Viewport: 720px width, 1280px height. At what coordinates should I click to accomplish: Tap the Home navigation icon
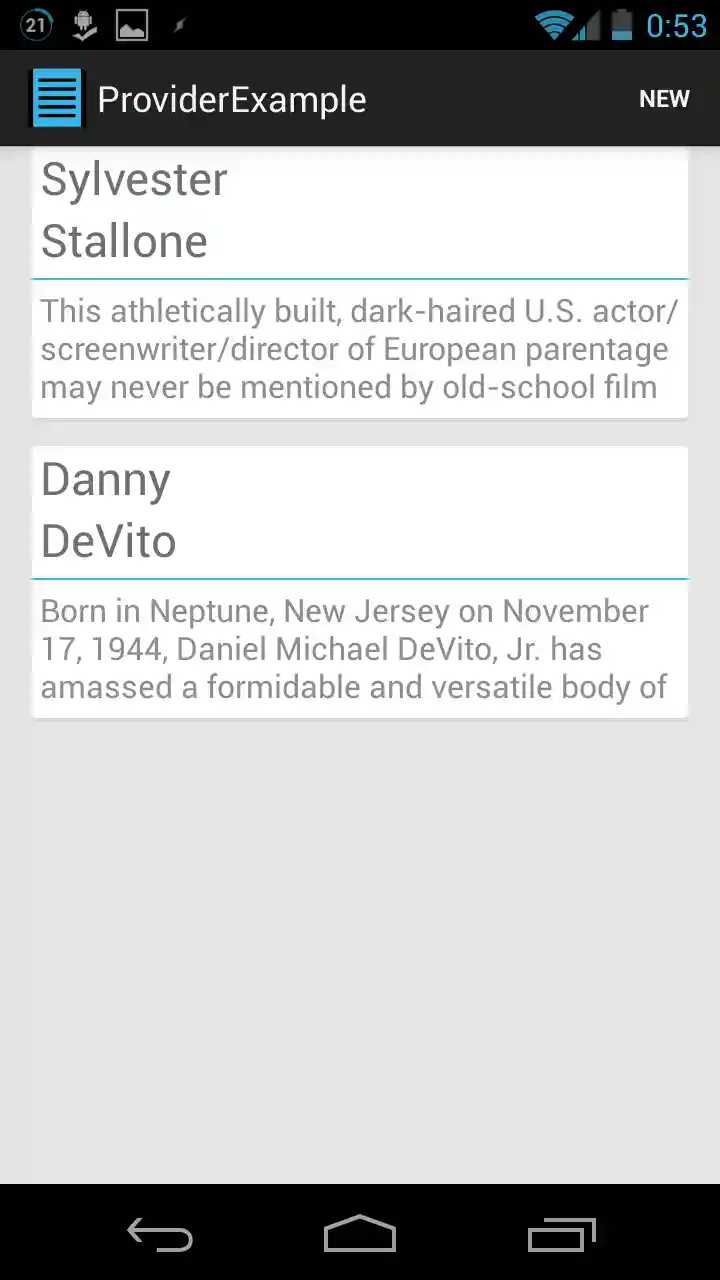(x=359, y=1234)
